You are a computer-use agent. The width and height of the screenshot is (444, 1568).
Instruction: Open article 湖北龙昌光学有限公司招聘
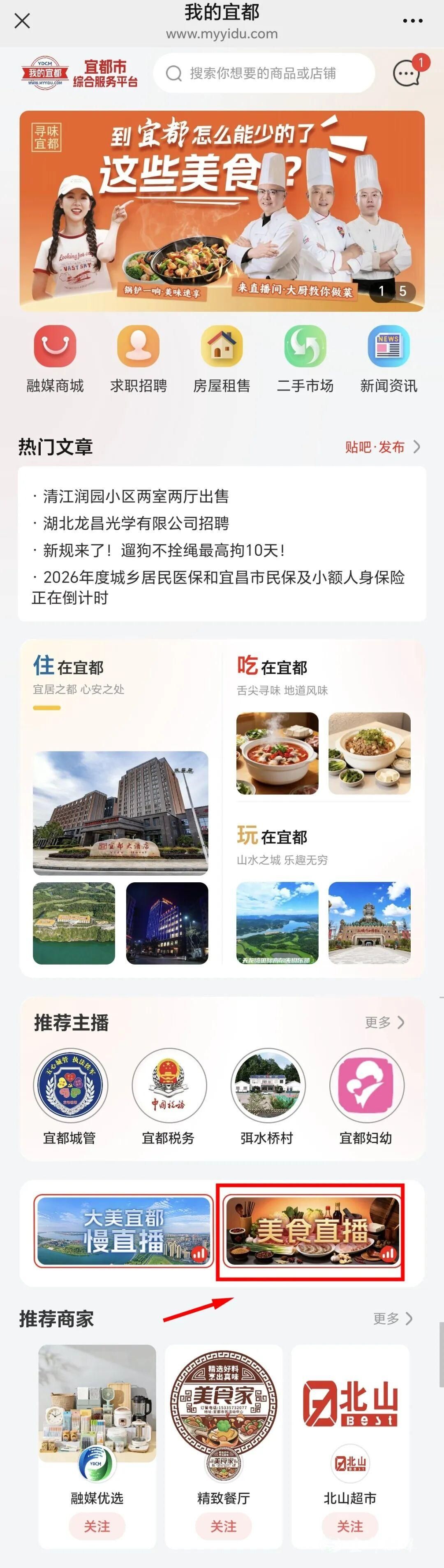click(x=136, y=524)
